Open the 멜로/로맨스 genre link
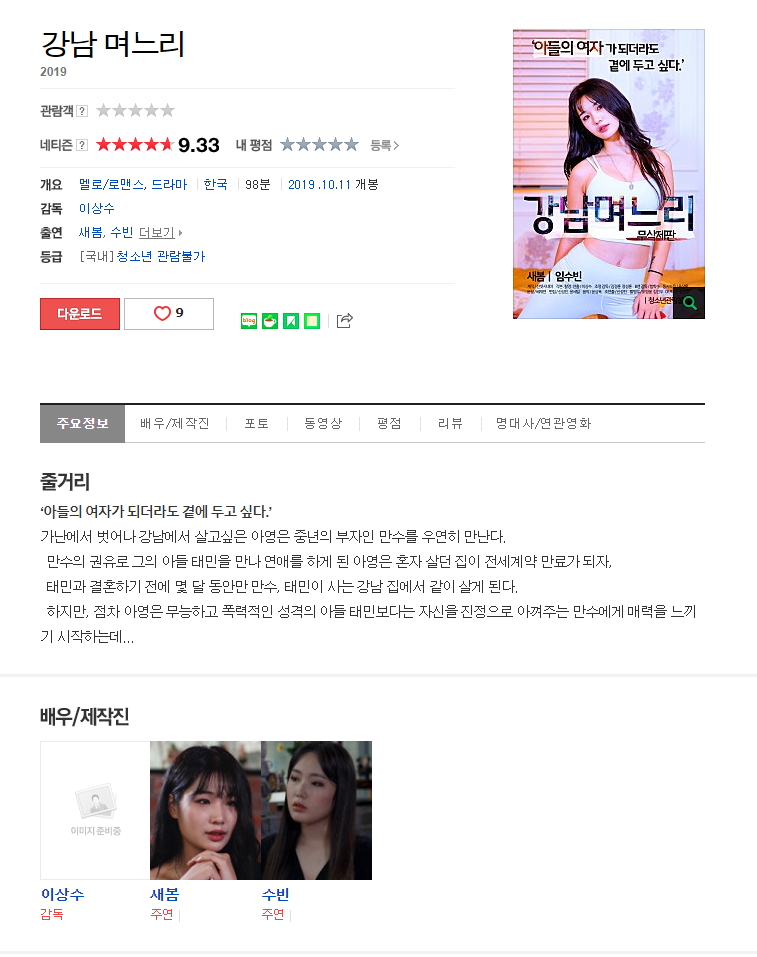 click(x=111, y=184)
